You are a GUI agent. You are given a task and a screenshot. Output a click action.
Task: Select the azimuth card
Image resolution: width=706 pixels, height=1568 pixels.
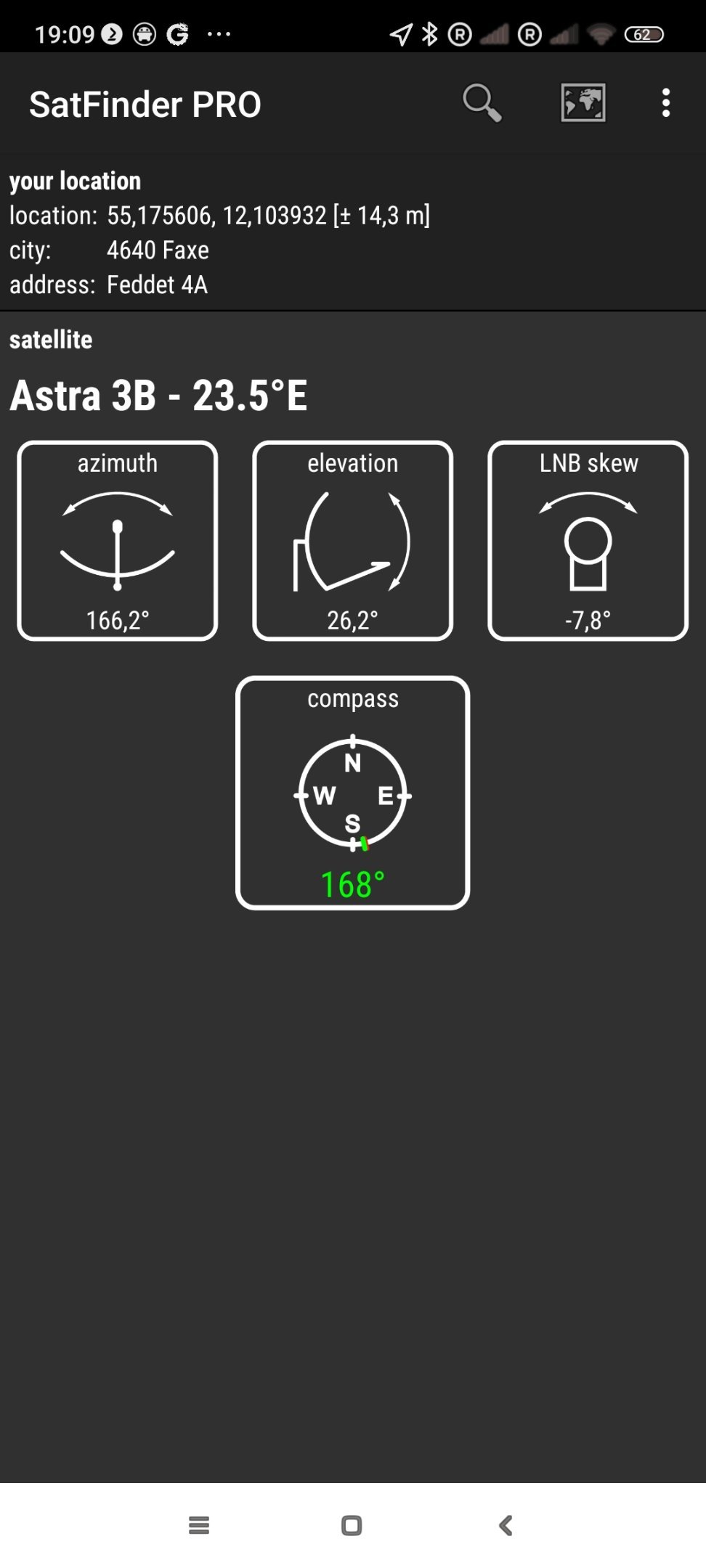[118, 541]
